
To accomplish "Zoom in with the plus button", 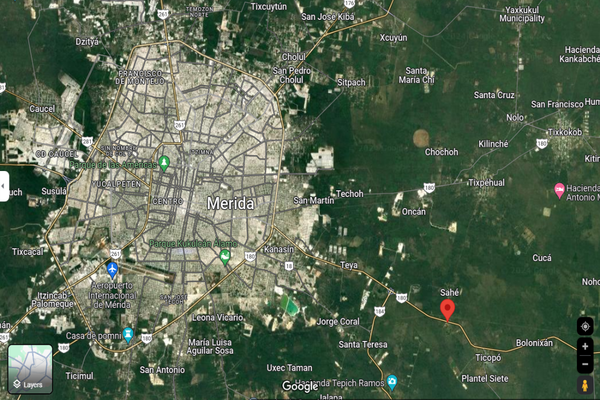I will click(x=585, y=346).
